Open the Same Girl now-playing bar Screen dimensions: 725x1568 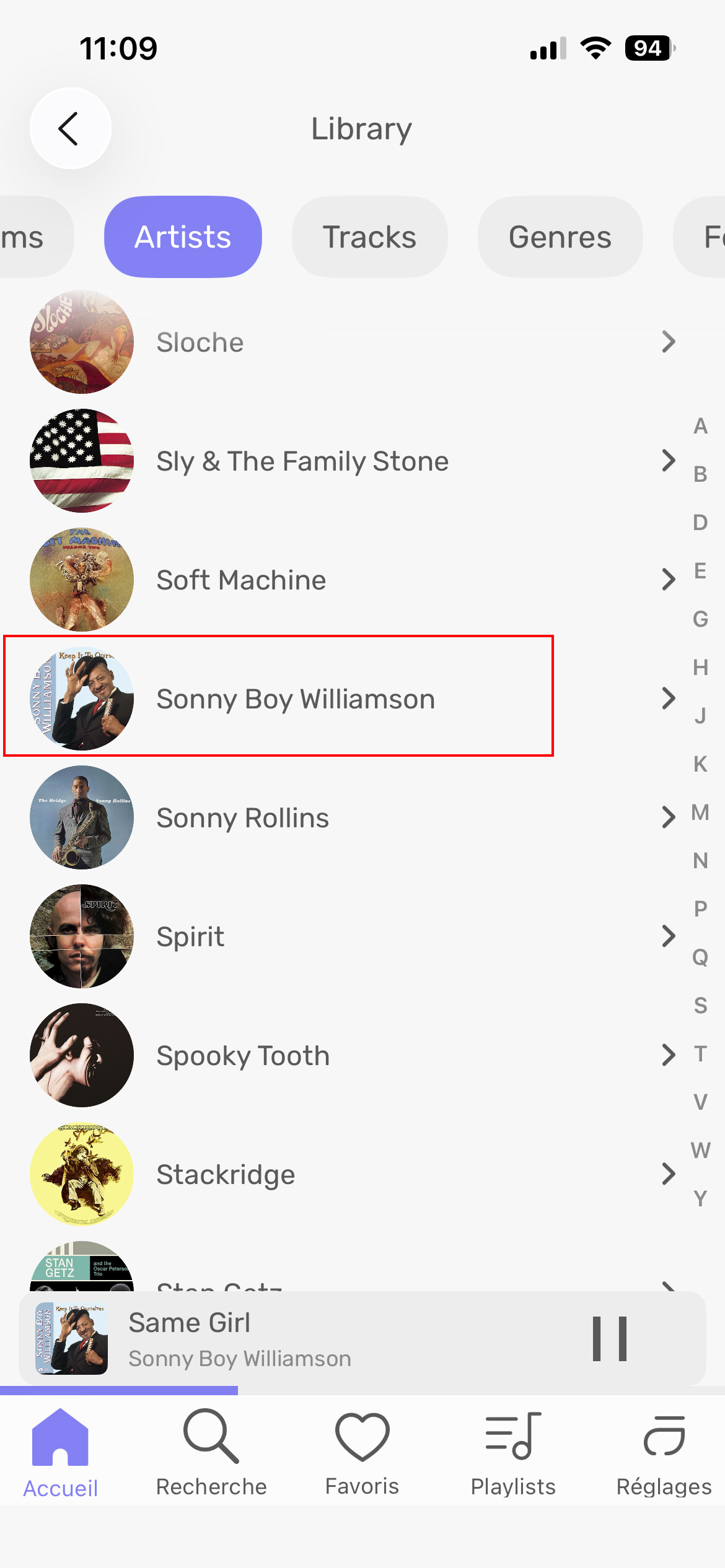310,1339
